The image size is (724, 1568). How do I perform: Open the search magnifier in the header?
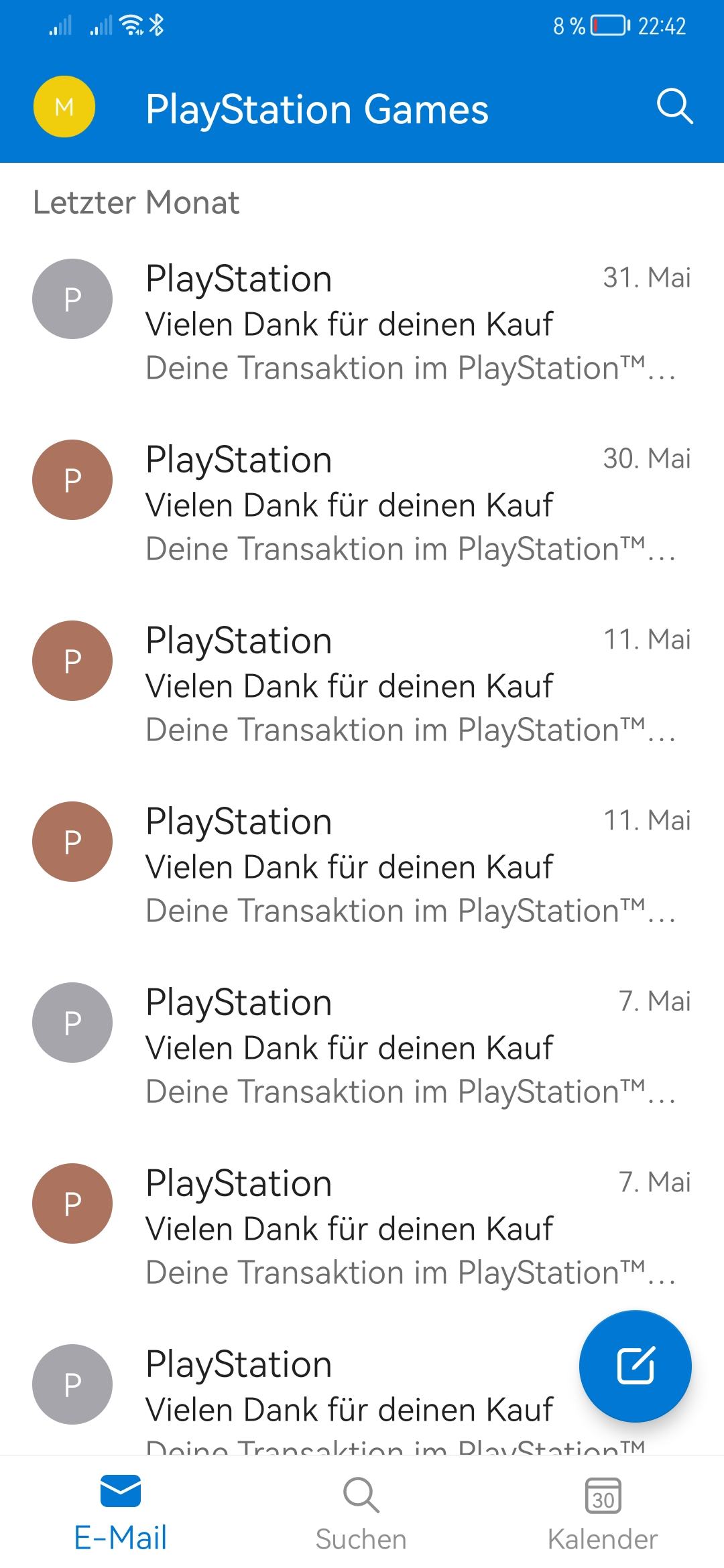(x=674, y=107)
